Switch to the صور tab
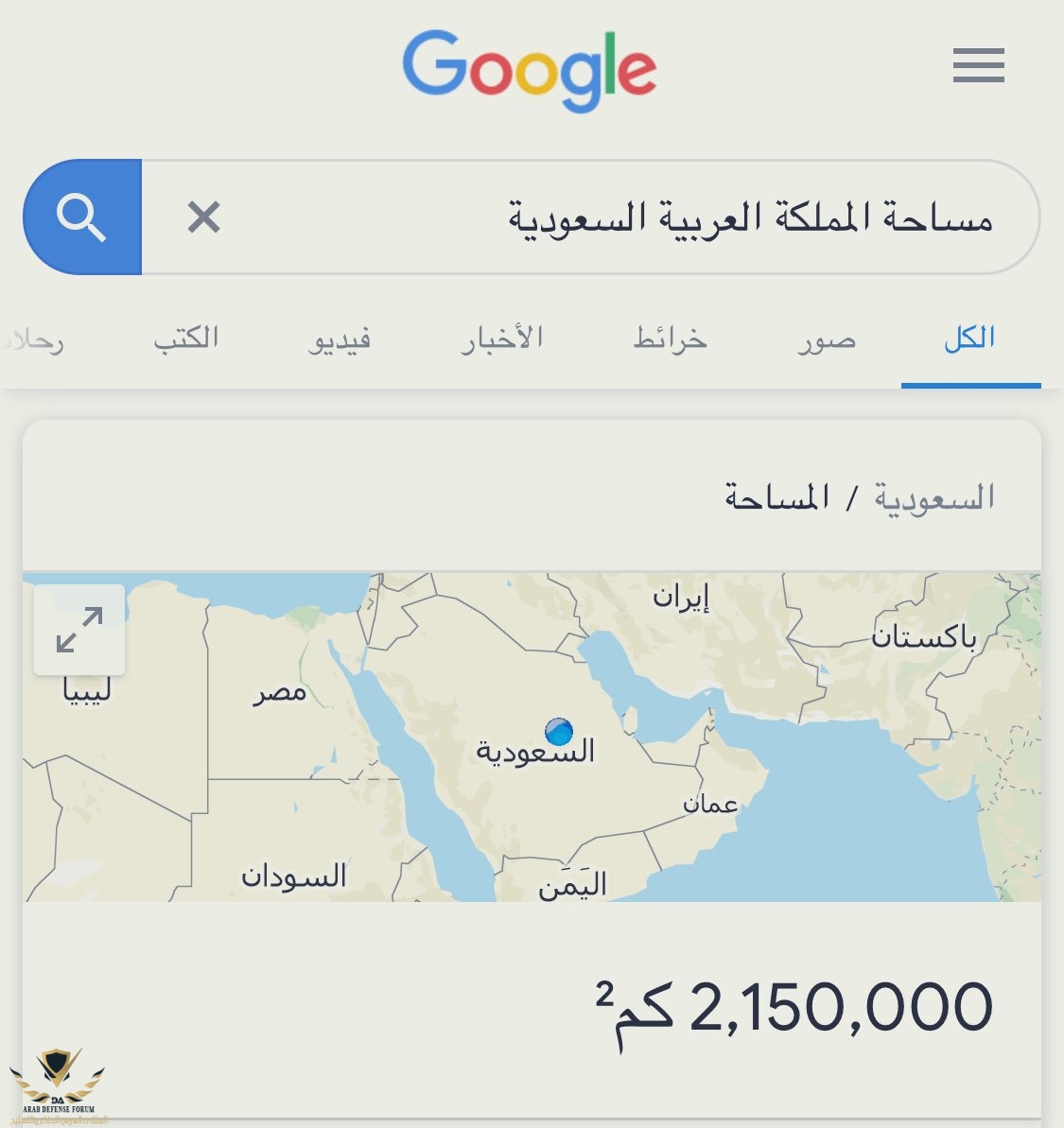Viewport: 1064px width, 1128px height. coord(826,338)
